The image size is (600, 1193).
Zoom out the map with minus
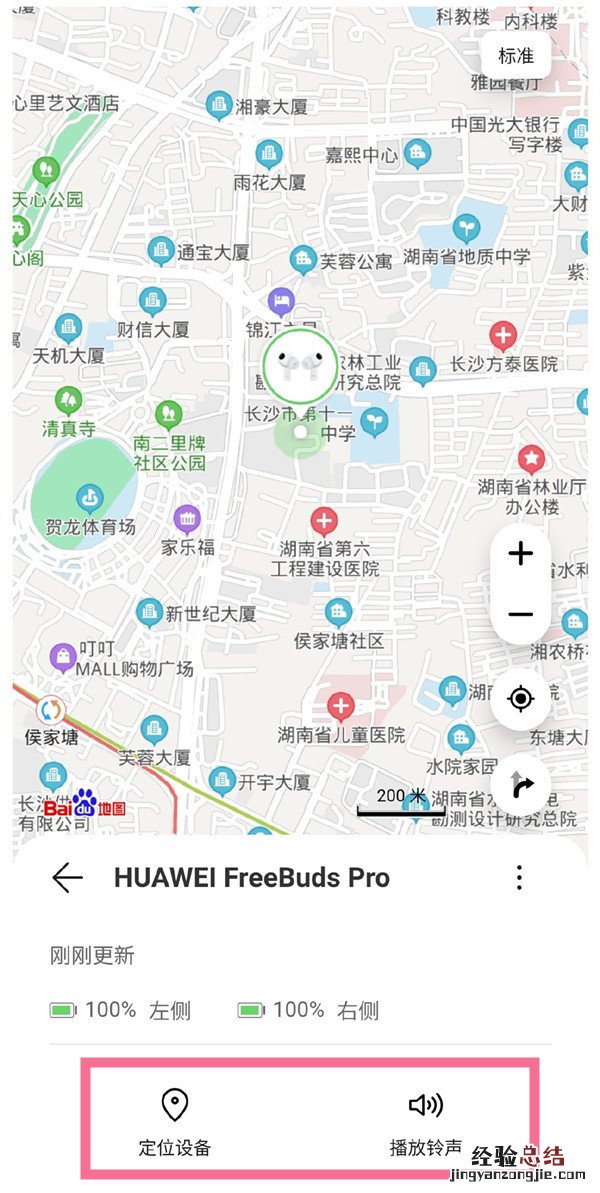[520, 614]
